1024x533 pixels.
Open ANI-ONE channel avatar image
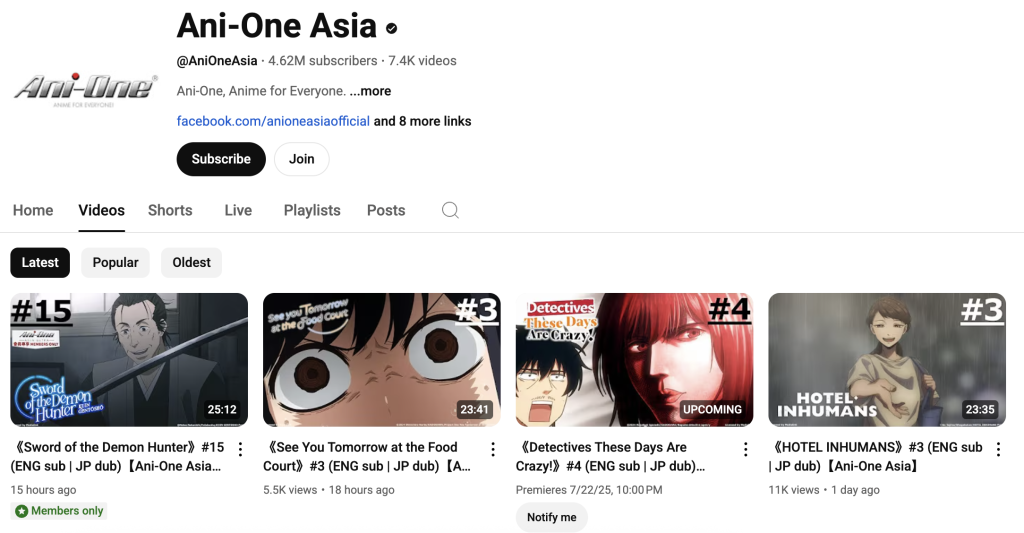[85, 90]
